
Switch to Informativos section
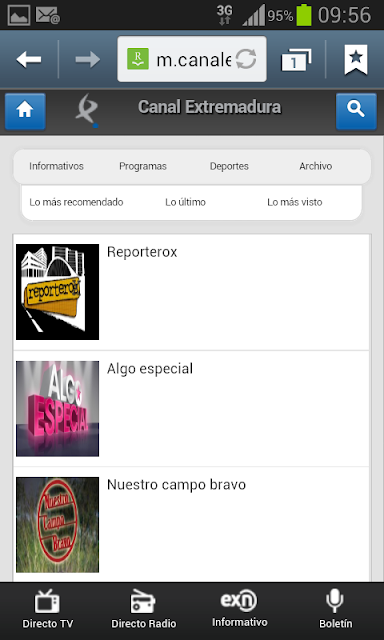[56, 166]
